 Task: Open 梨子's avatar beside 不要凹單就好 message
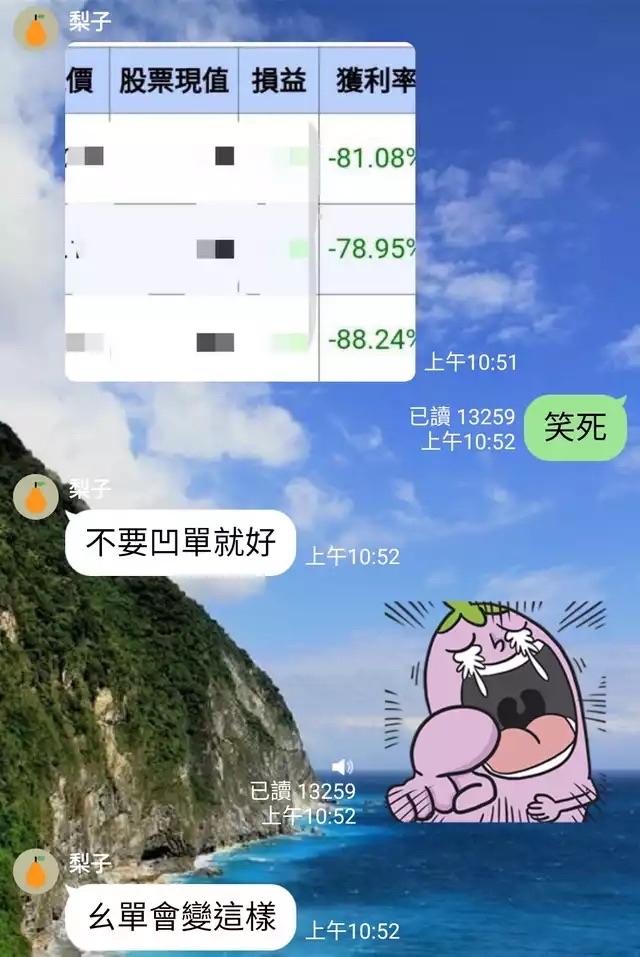36,497
